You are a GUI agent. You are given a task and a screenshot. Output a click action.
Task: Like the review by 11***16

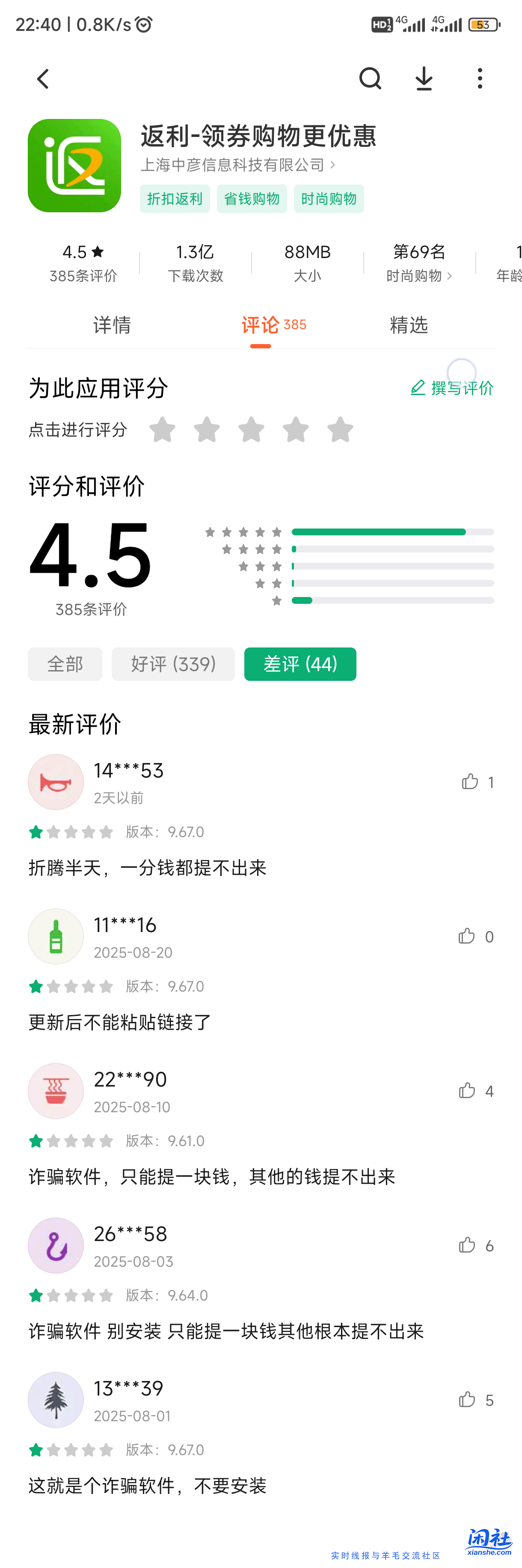tap(467, 936)
